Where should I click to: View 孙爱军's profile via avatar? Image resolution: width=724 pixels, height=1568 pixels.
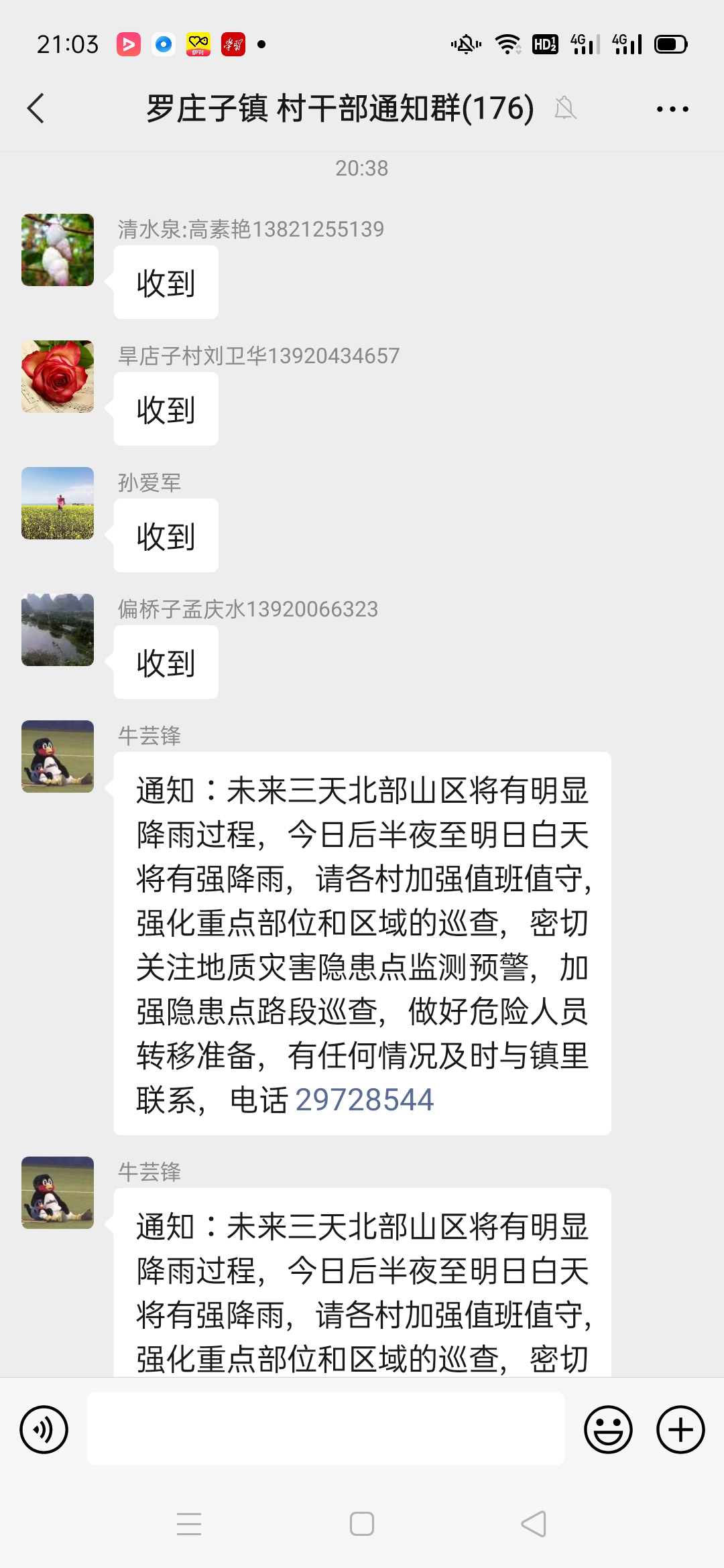(58, 503)
